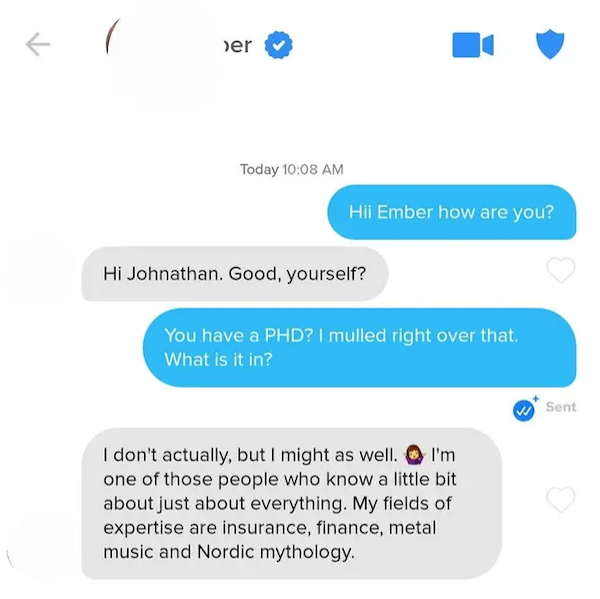Go back using the arrow
600x599 pixels.
37,44
